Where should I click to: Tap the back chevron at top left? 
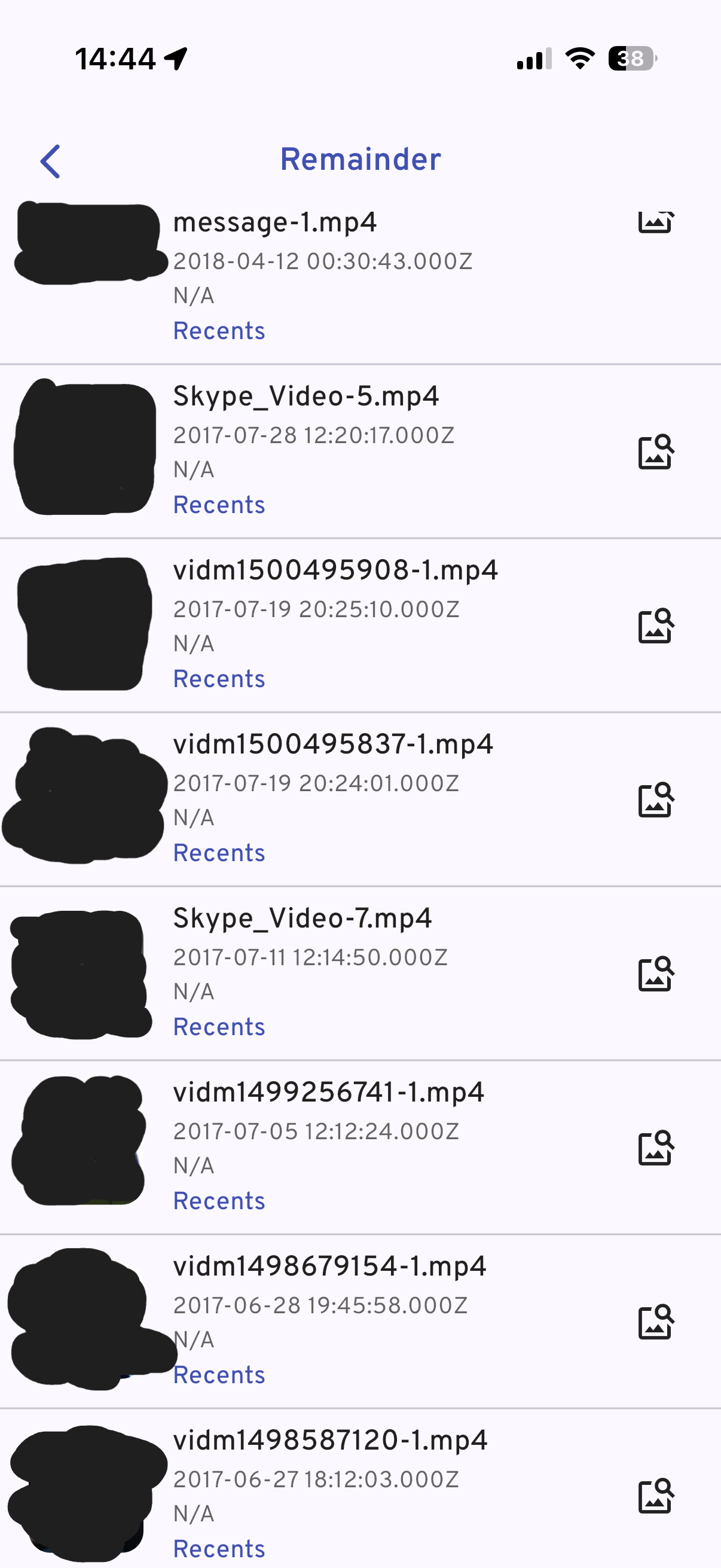(50, 161)
